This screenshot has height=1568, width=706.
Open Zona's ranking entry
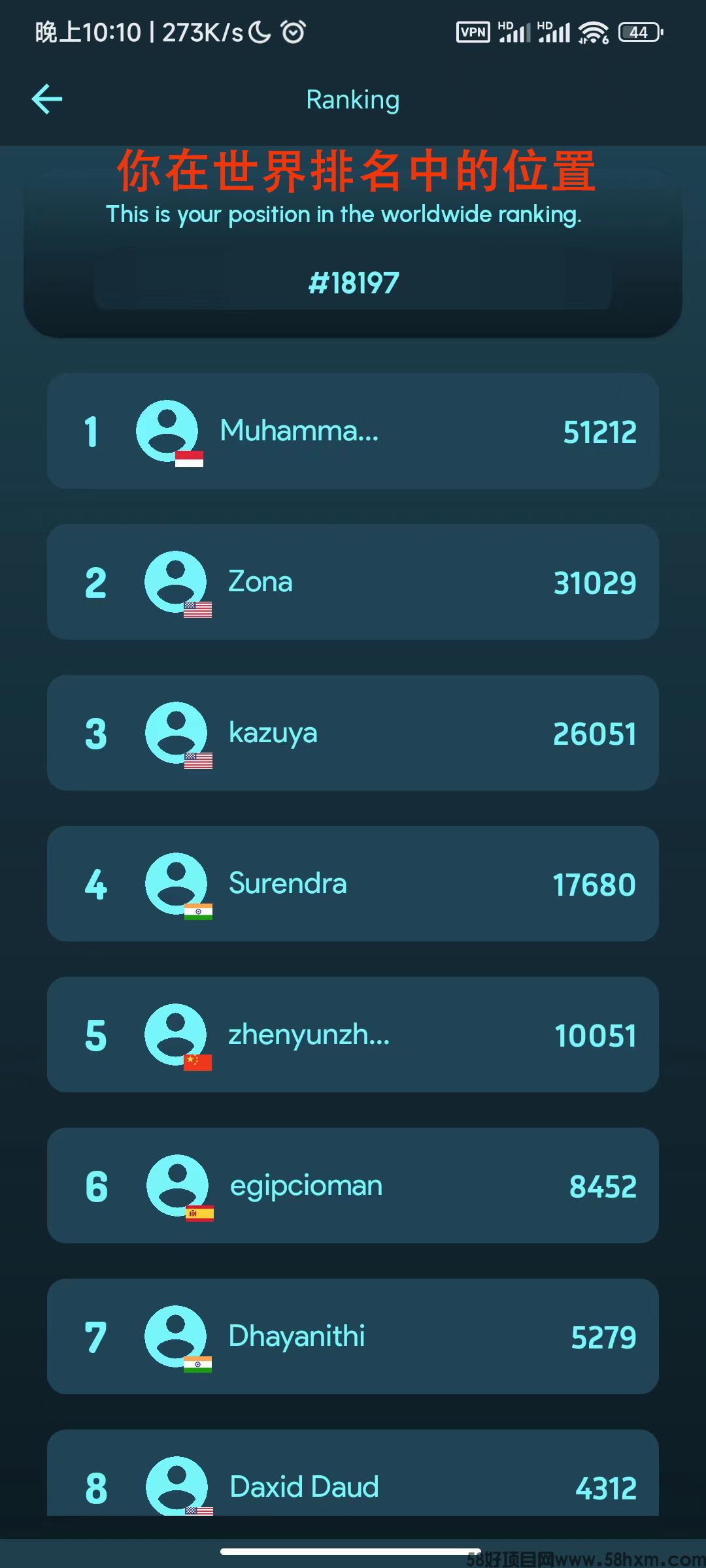(353, 582)
